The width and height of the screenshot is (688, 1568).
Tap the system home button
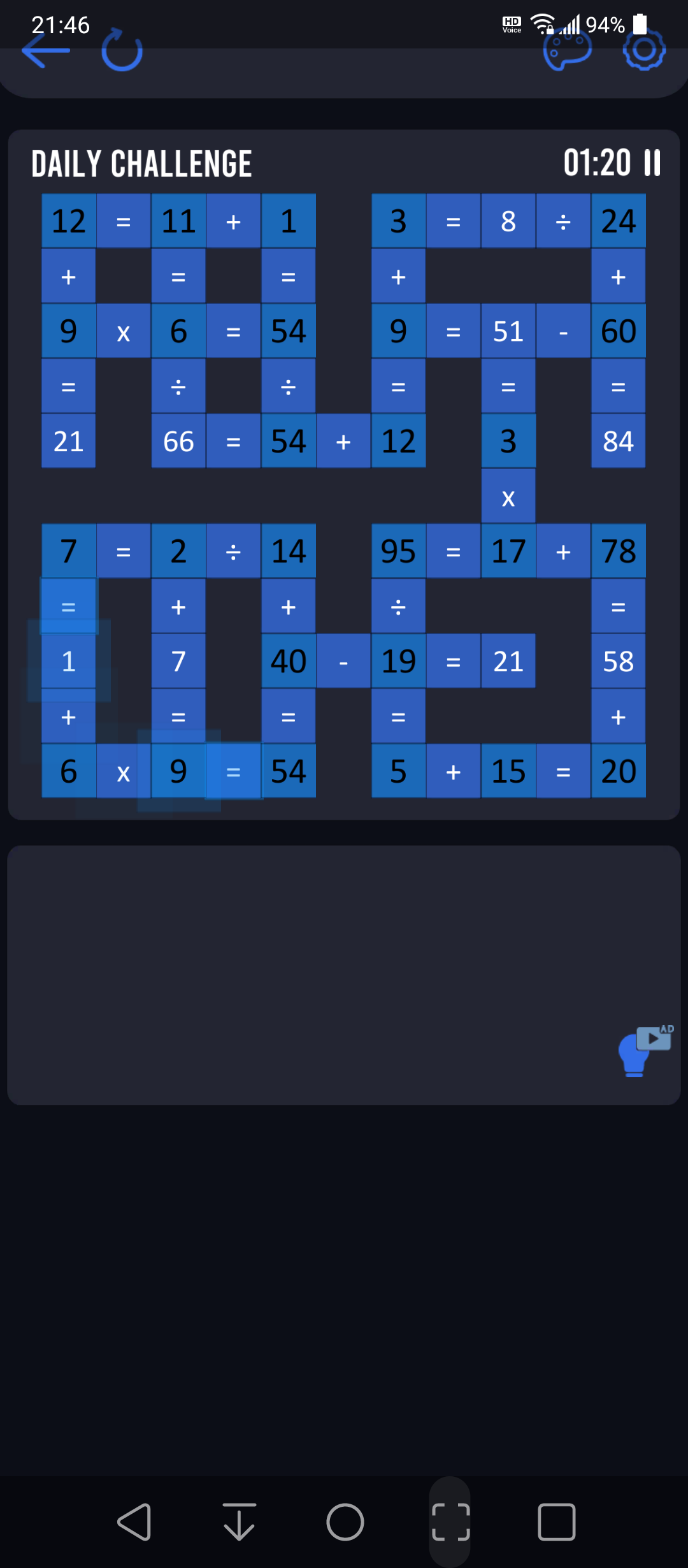(345, 1522)
